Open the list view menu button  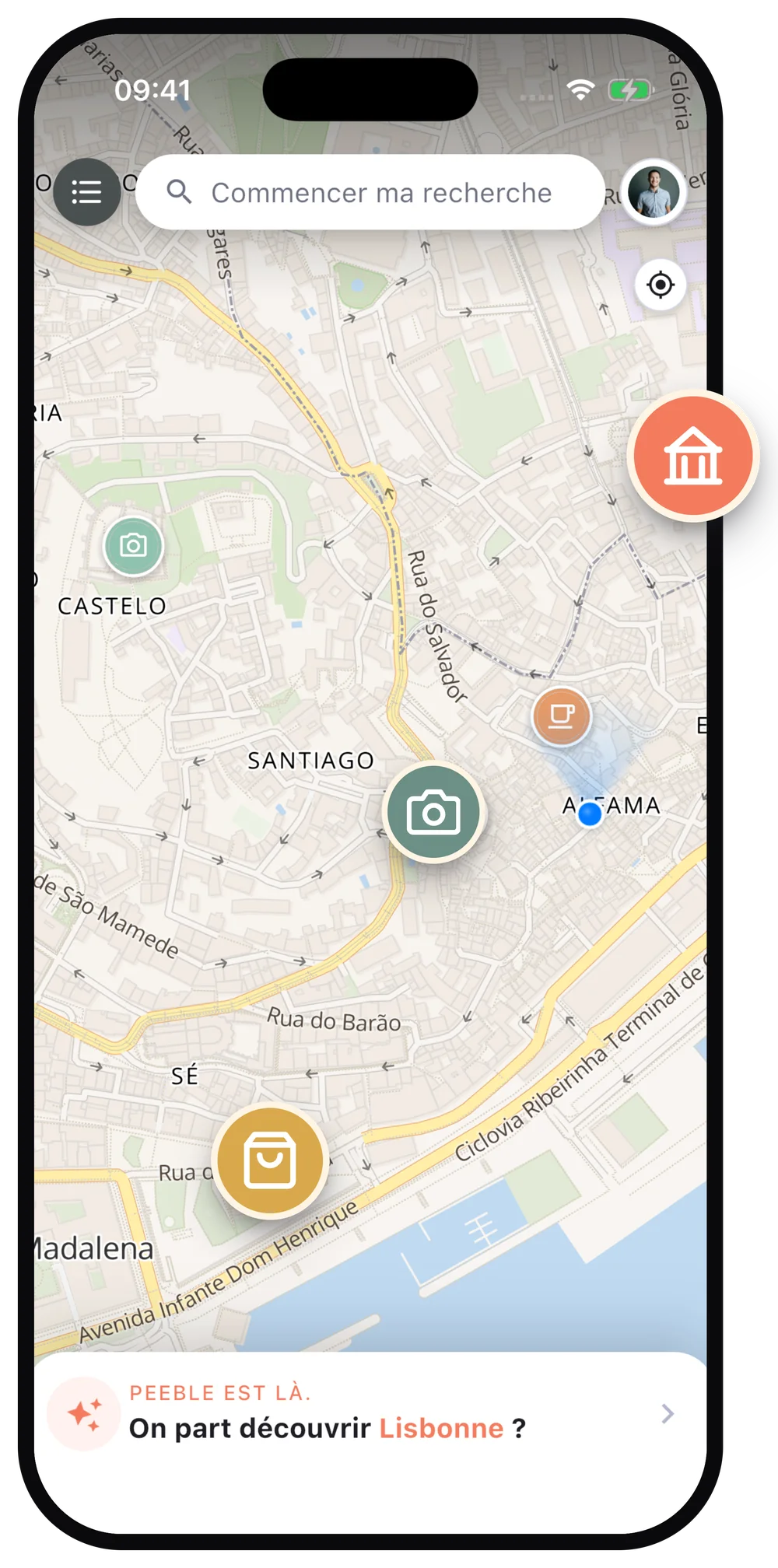point(86,192)
